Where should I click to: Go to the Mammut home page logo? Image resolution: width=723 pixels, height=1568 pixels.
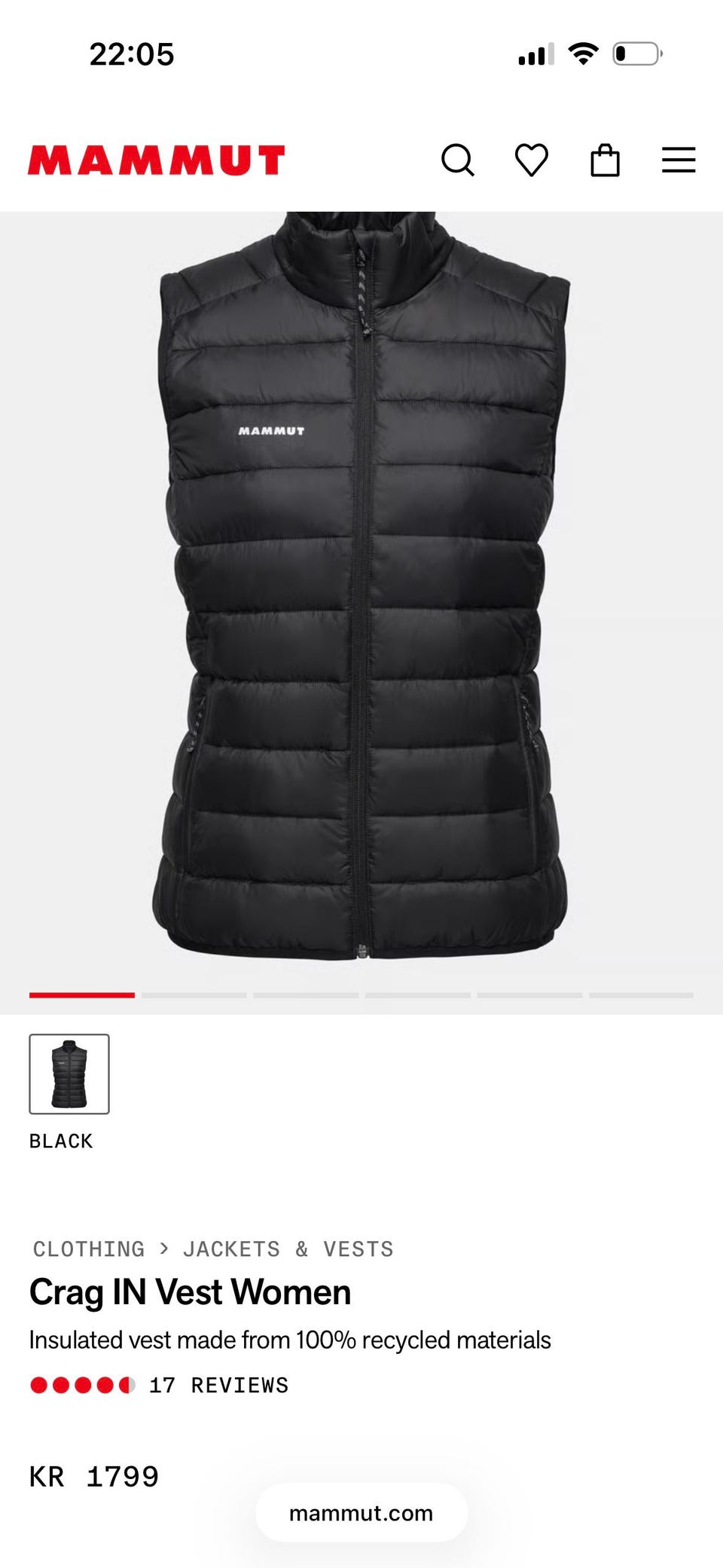coord(157,160)
